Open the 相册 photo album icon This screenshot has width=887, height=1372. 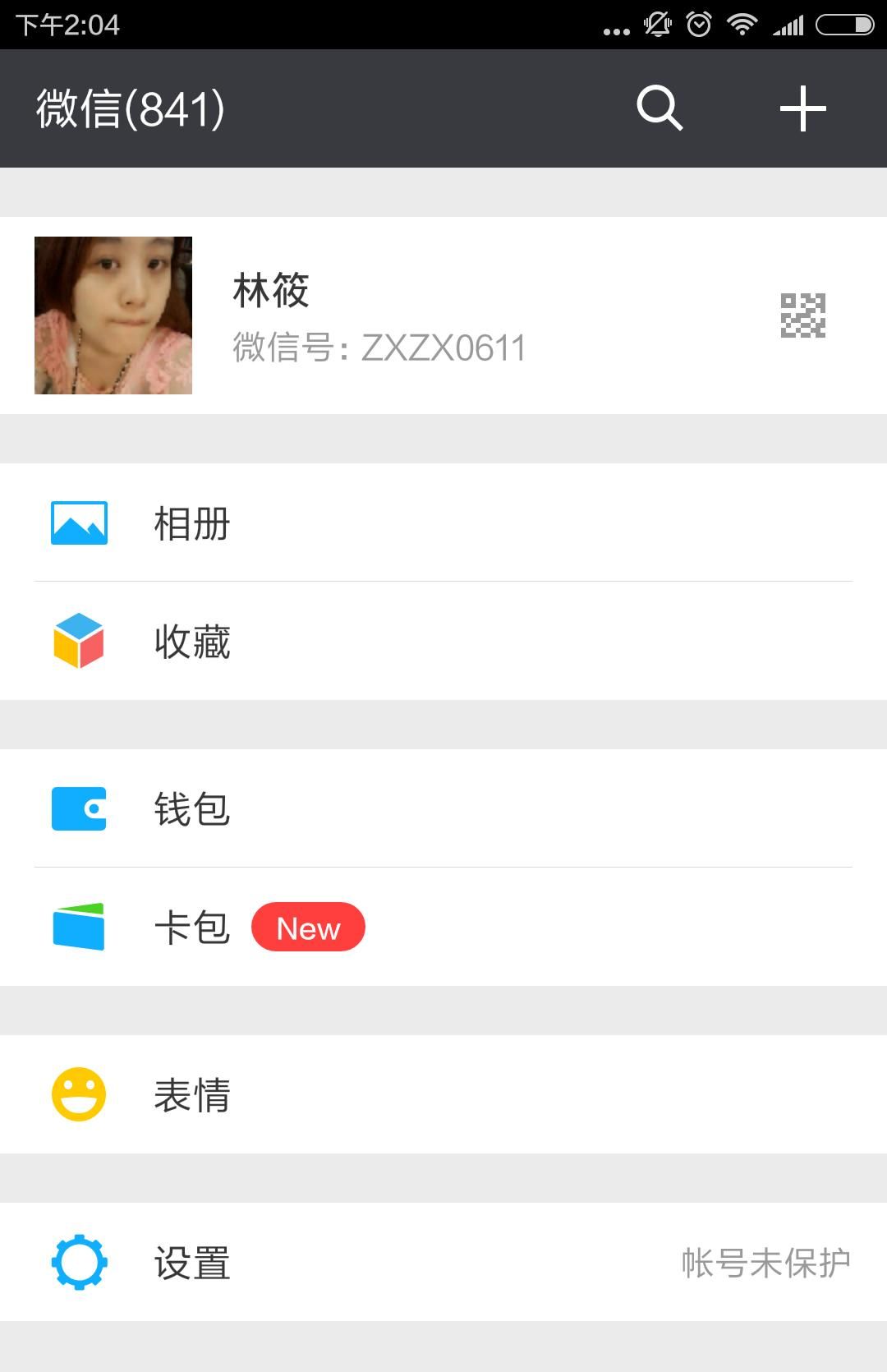[78, 523]
